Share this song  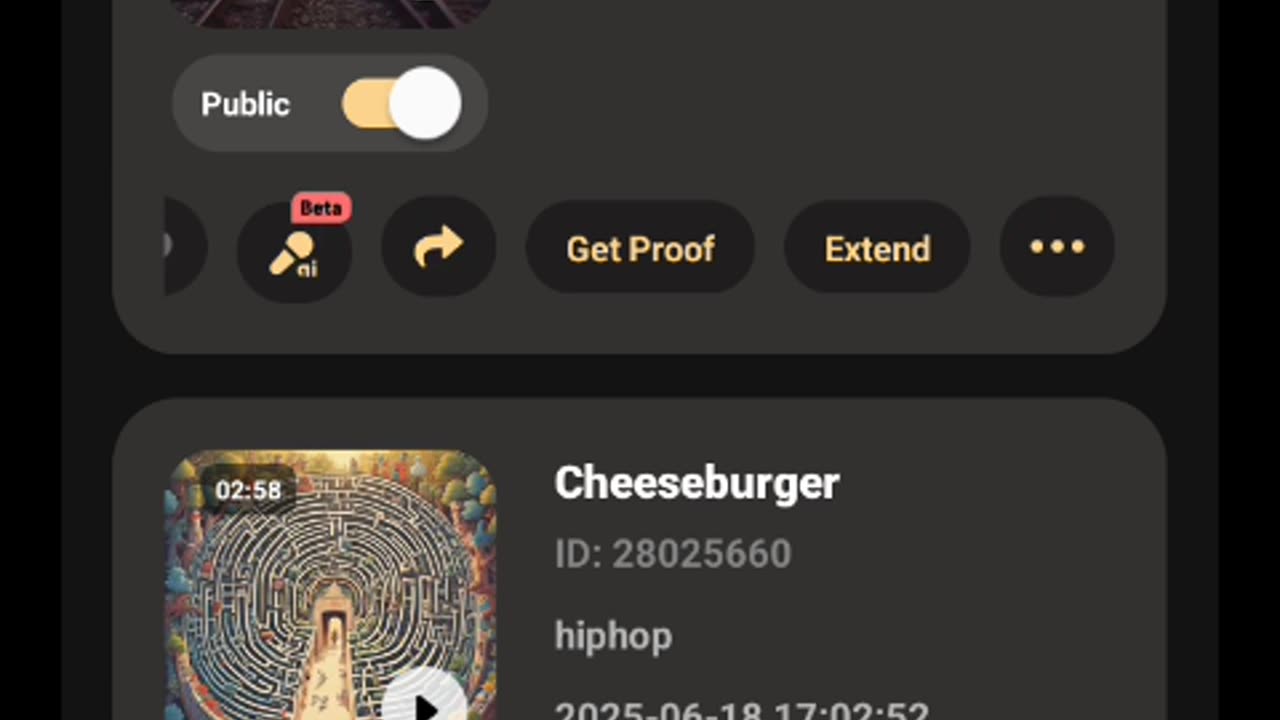(438, 247)
